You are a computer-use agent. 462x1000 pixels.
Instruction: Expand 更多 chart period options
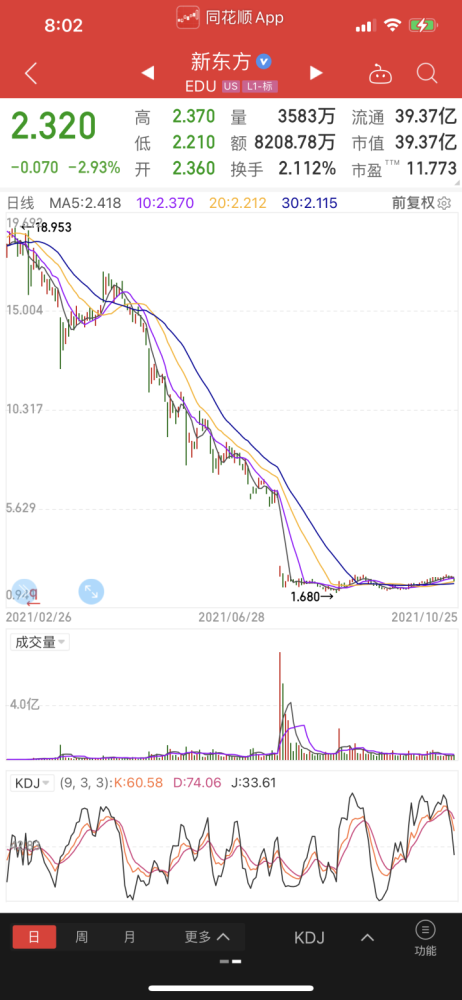click(x=207, y=937)
